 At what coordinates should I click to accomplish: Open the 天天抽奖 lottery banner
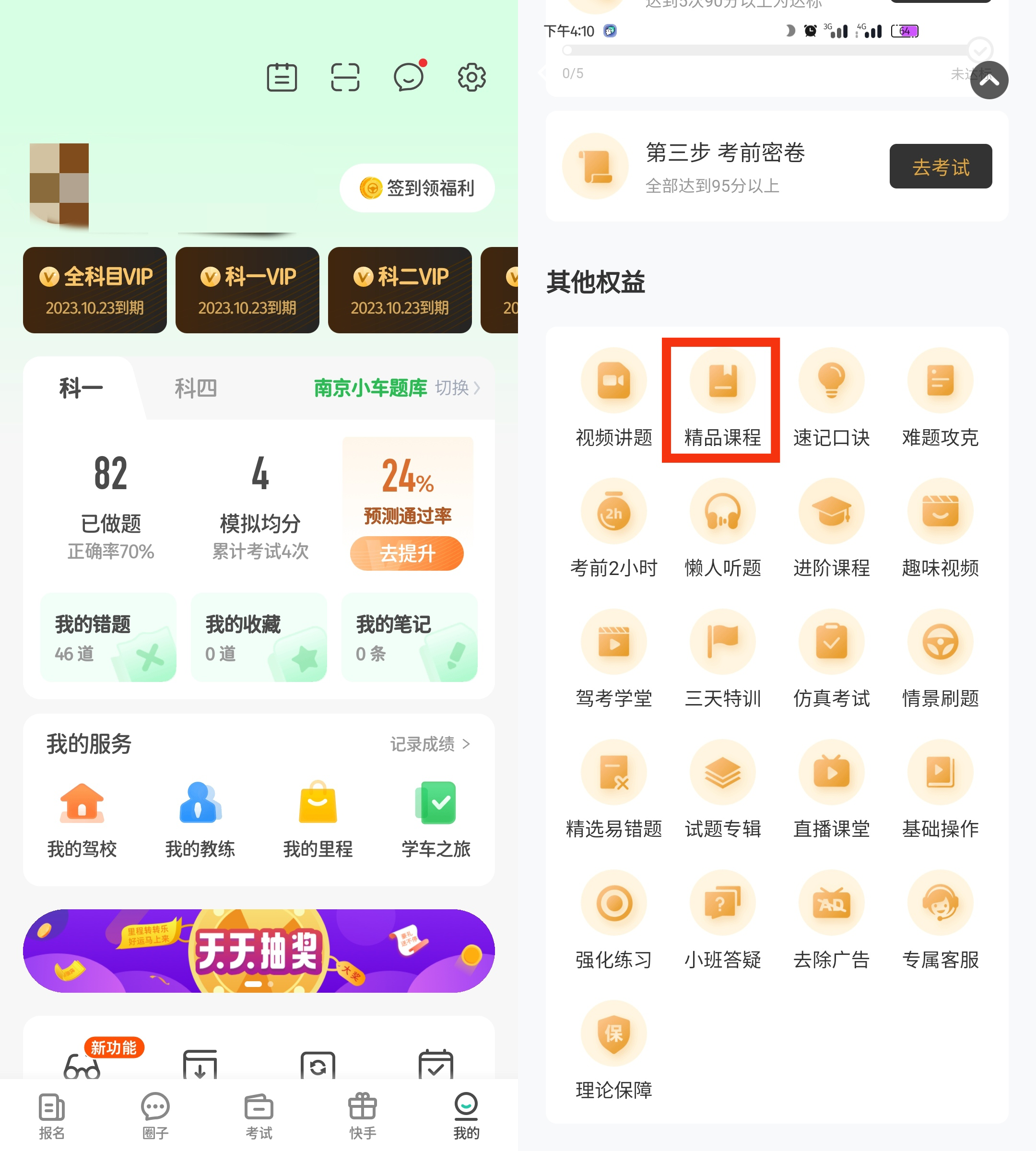coord(259,951)
